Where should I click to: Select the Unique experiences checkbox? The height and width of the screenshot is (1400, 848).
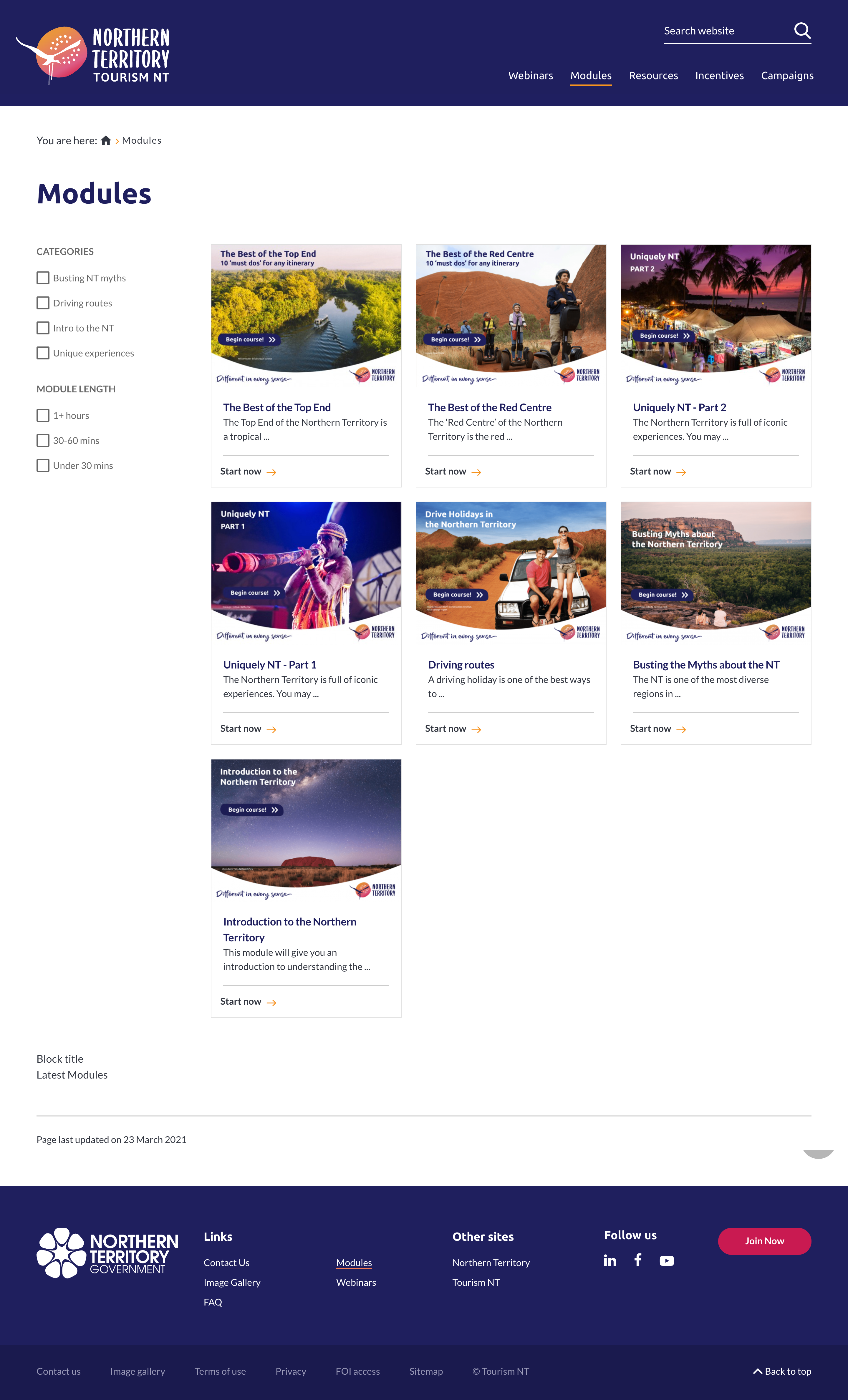pyautogui.click(x=43, y=353)
